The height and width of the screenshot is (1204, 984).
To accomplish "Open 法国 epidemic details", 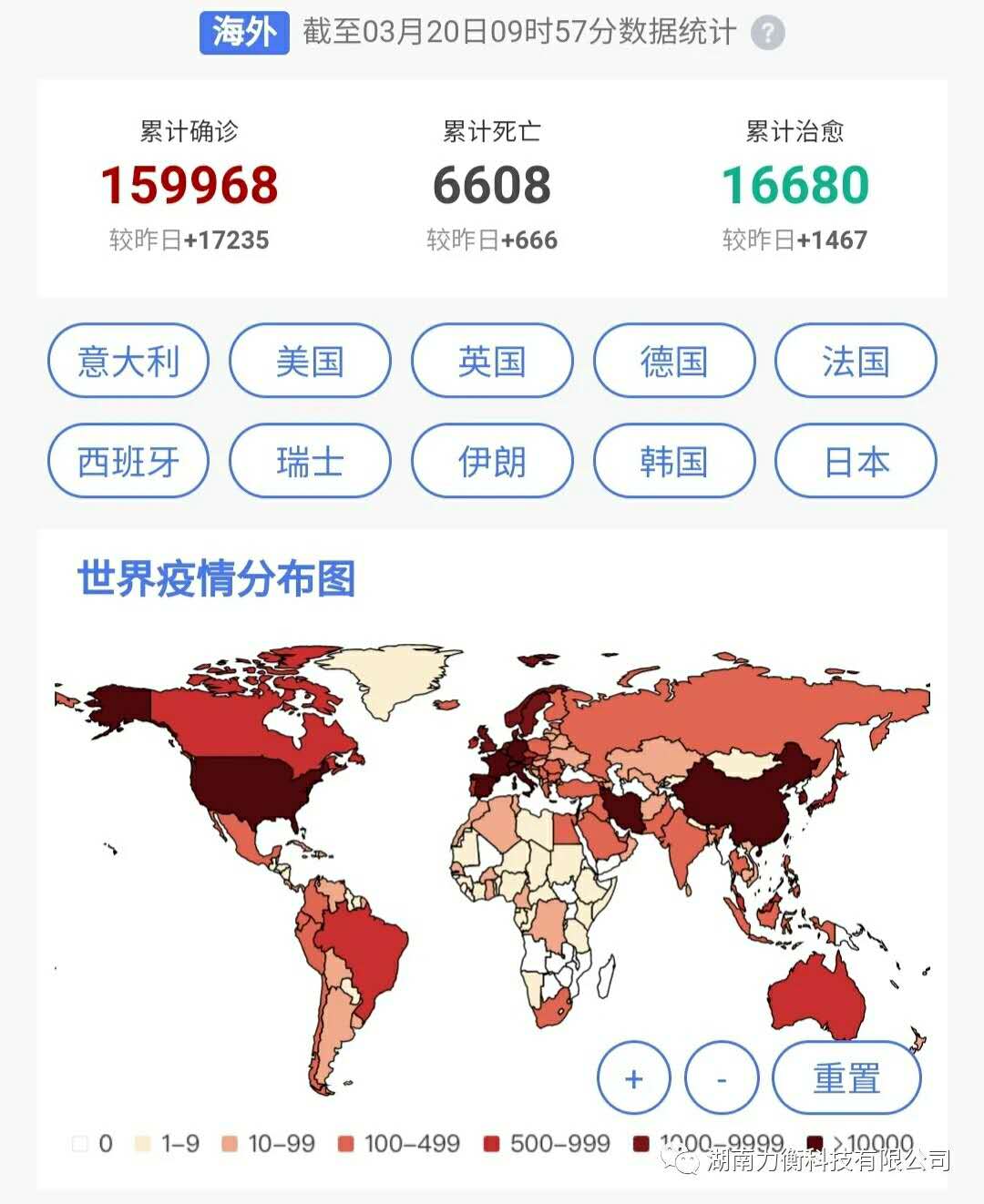I will pyautogui.click(x=856, y=361).
